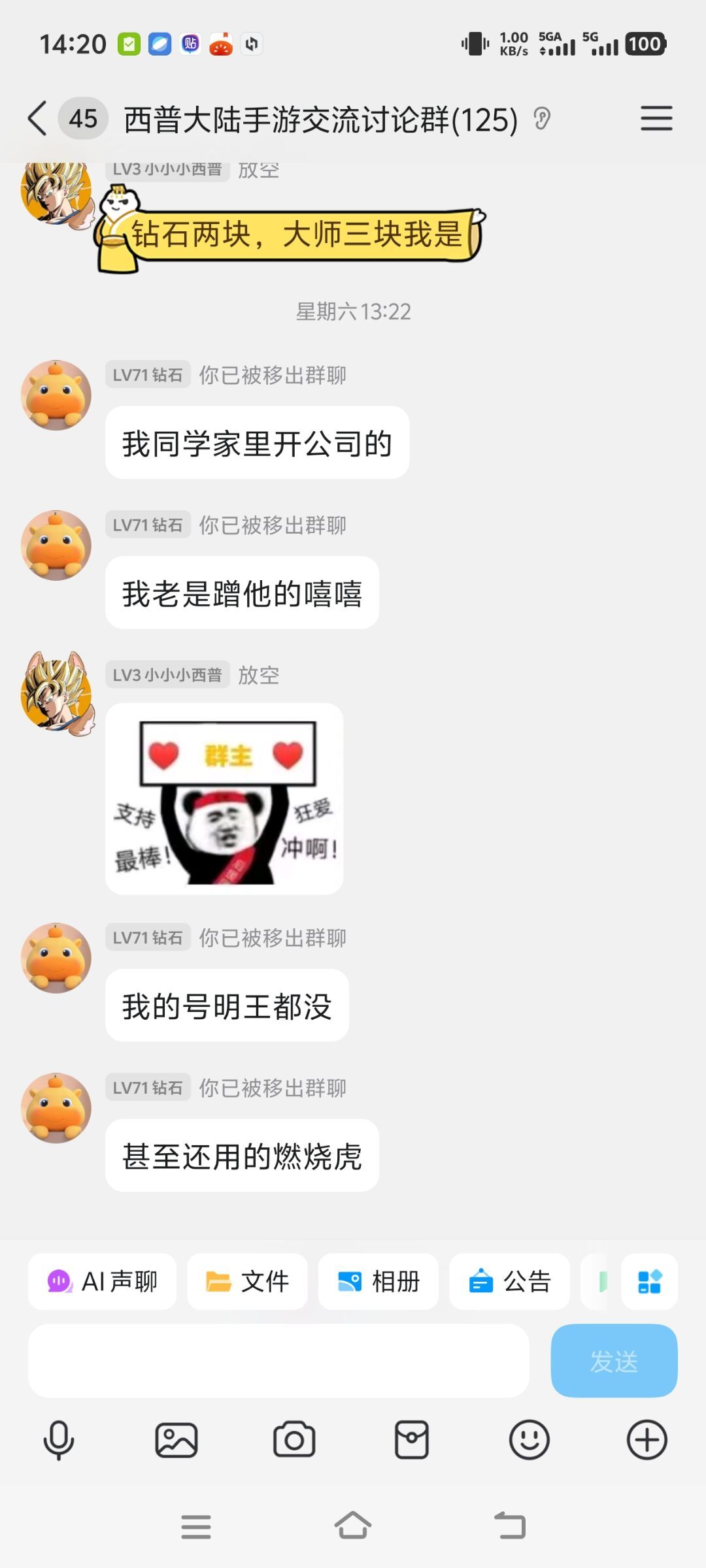Image resolution: width=706 pixels, height=1568 pixels.
Task: Open the emoji sticker panel
Action: (529, 1440)
